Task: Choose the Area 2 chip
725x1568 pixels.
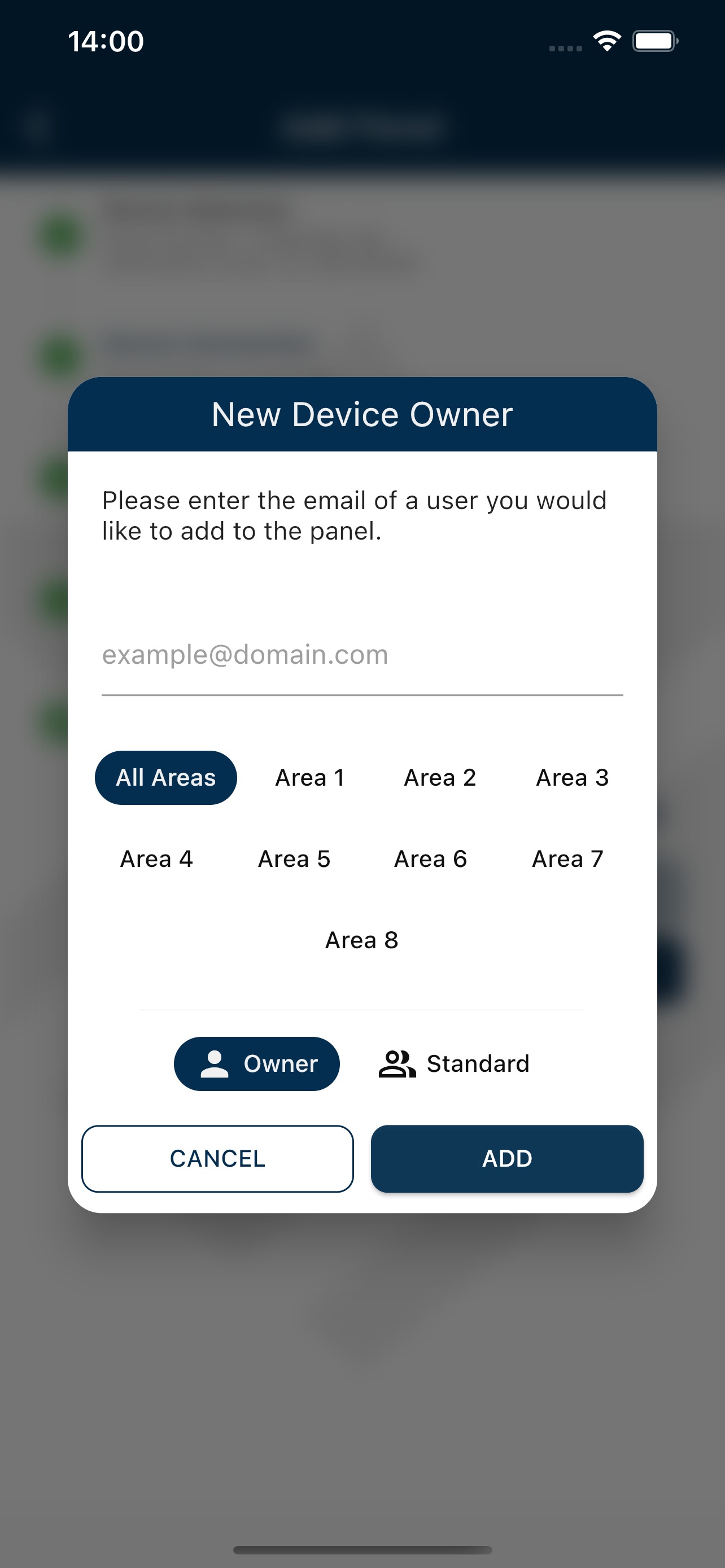Action: point(439,777)
